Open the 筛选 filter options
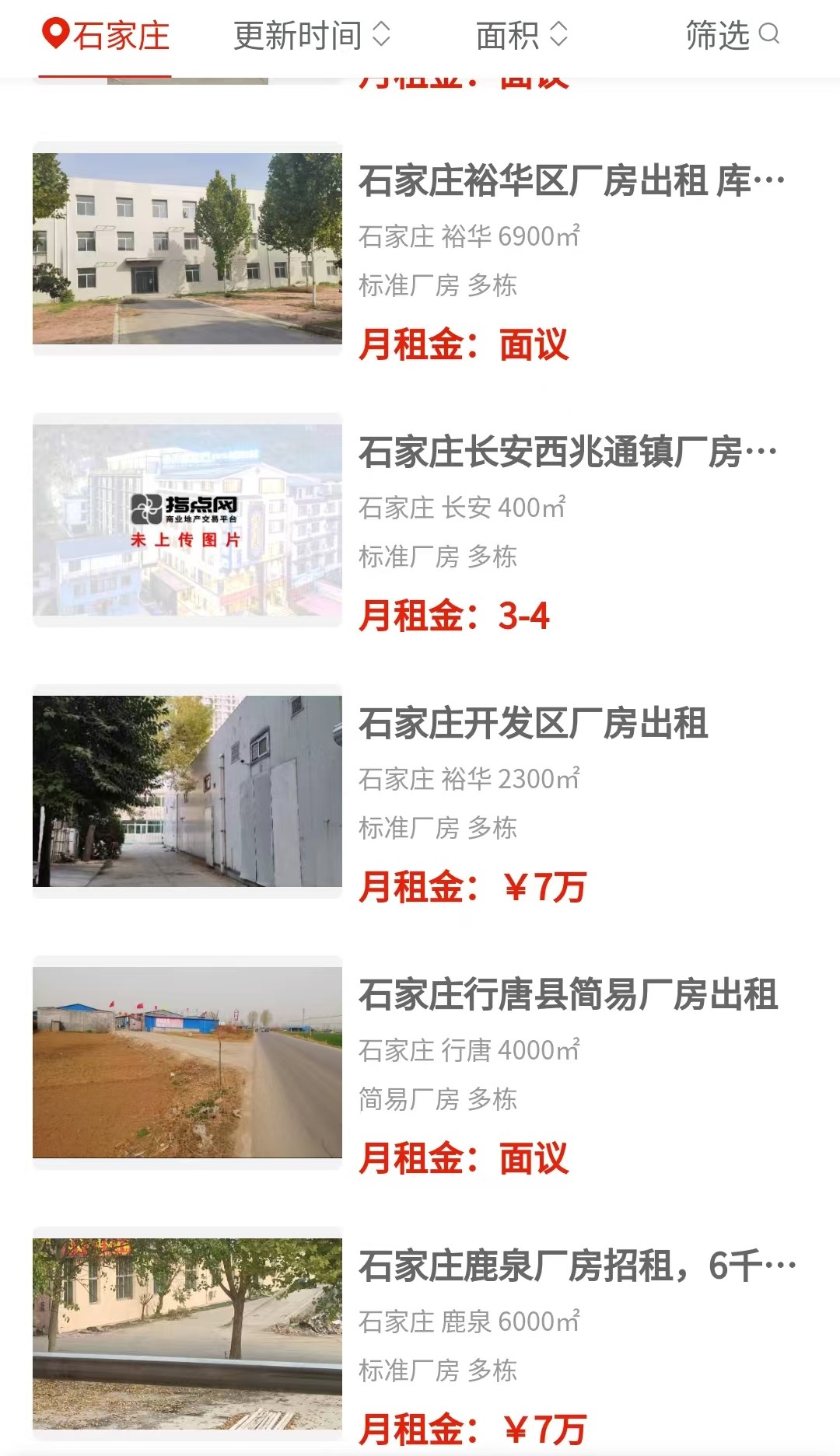This screenshot has width=840, height=1456. tap(731, 36)
